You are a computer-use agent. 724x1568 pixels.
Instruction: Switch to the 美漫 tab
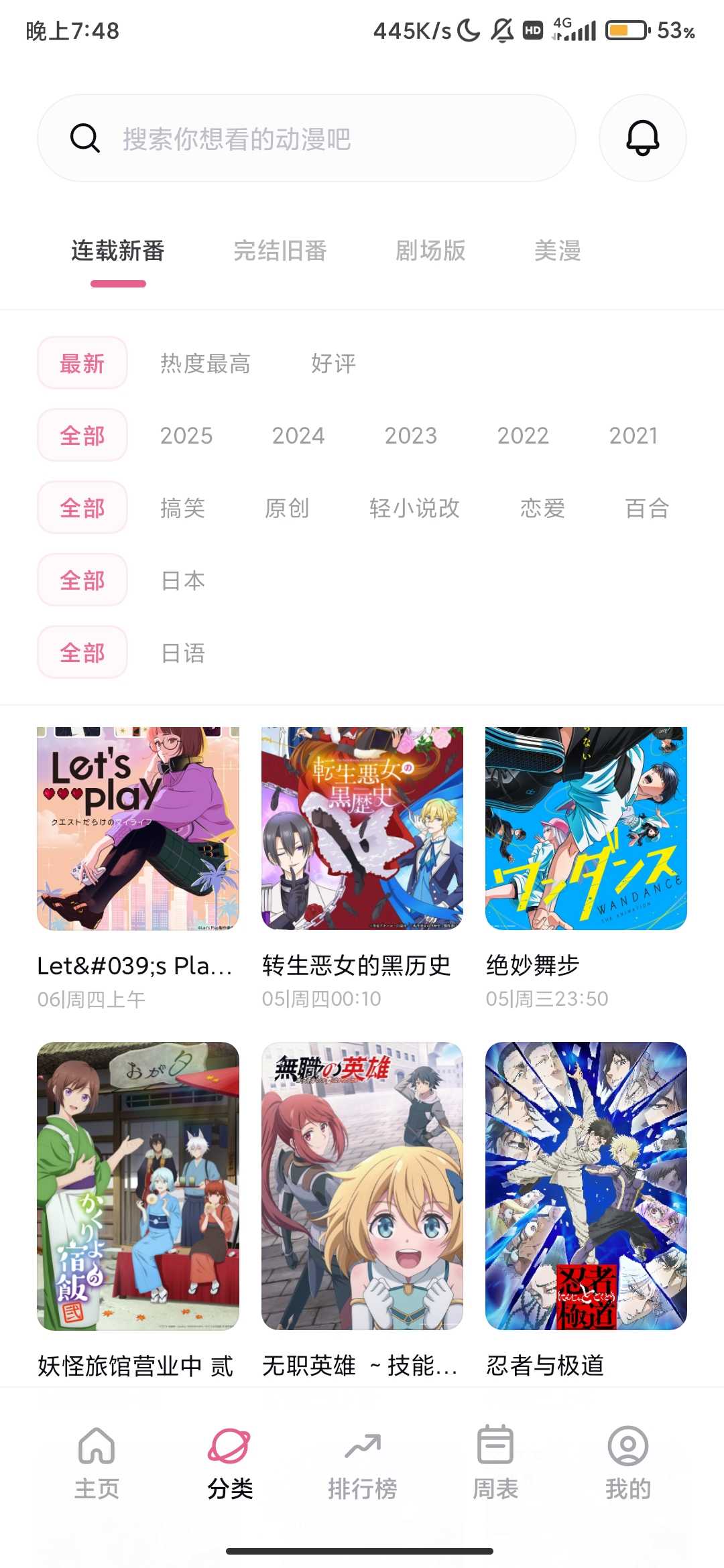(x=557, y=251)
